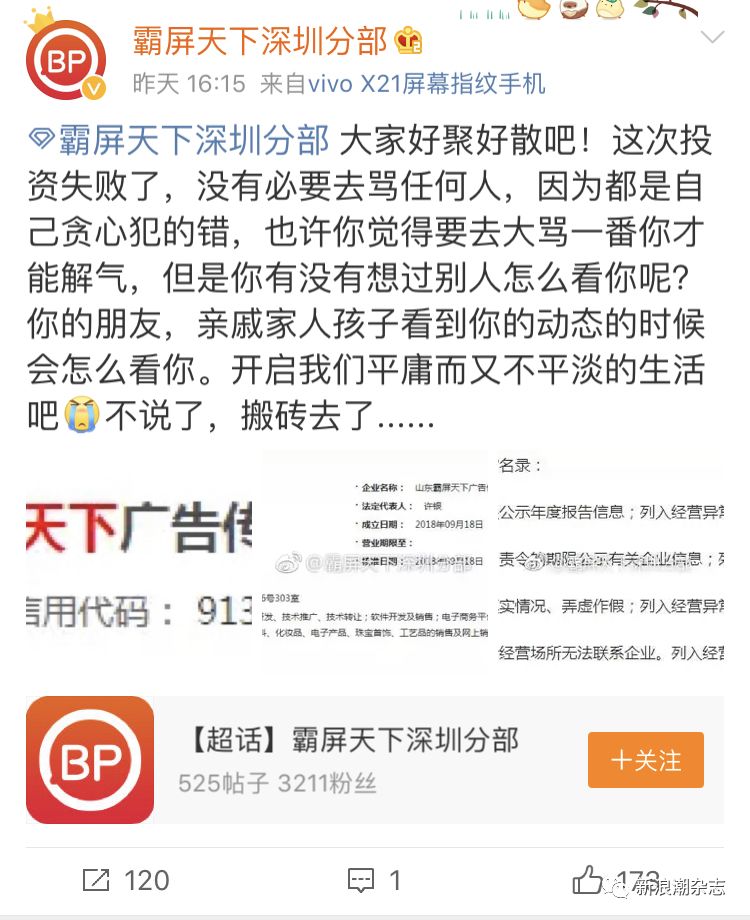Open the comments on this post
750x920 pixels.
(x=375, y=880)
